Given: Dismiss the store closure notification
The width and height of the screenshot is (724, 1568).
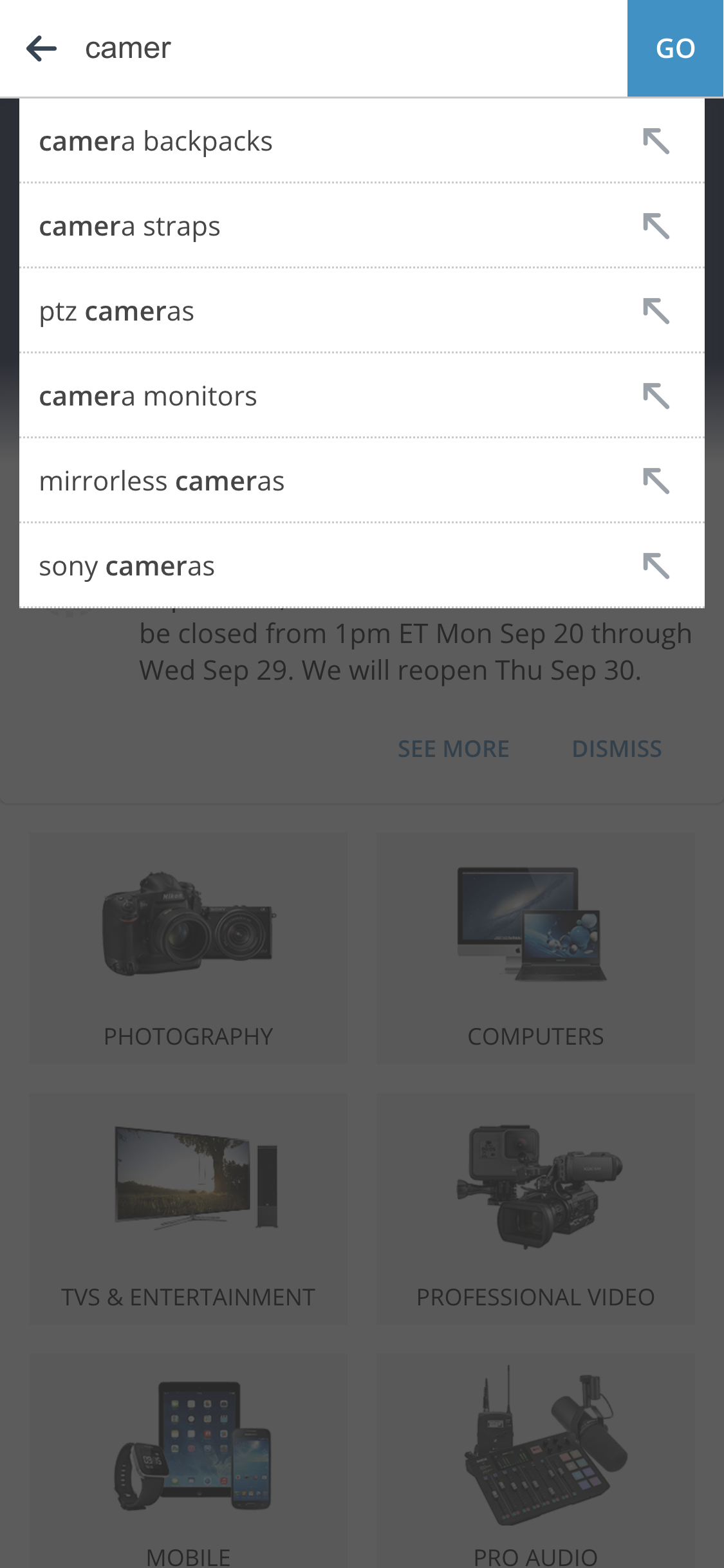Looking at the screenshot, I should coord(617,747).
